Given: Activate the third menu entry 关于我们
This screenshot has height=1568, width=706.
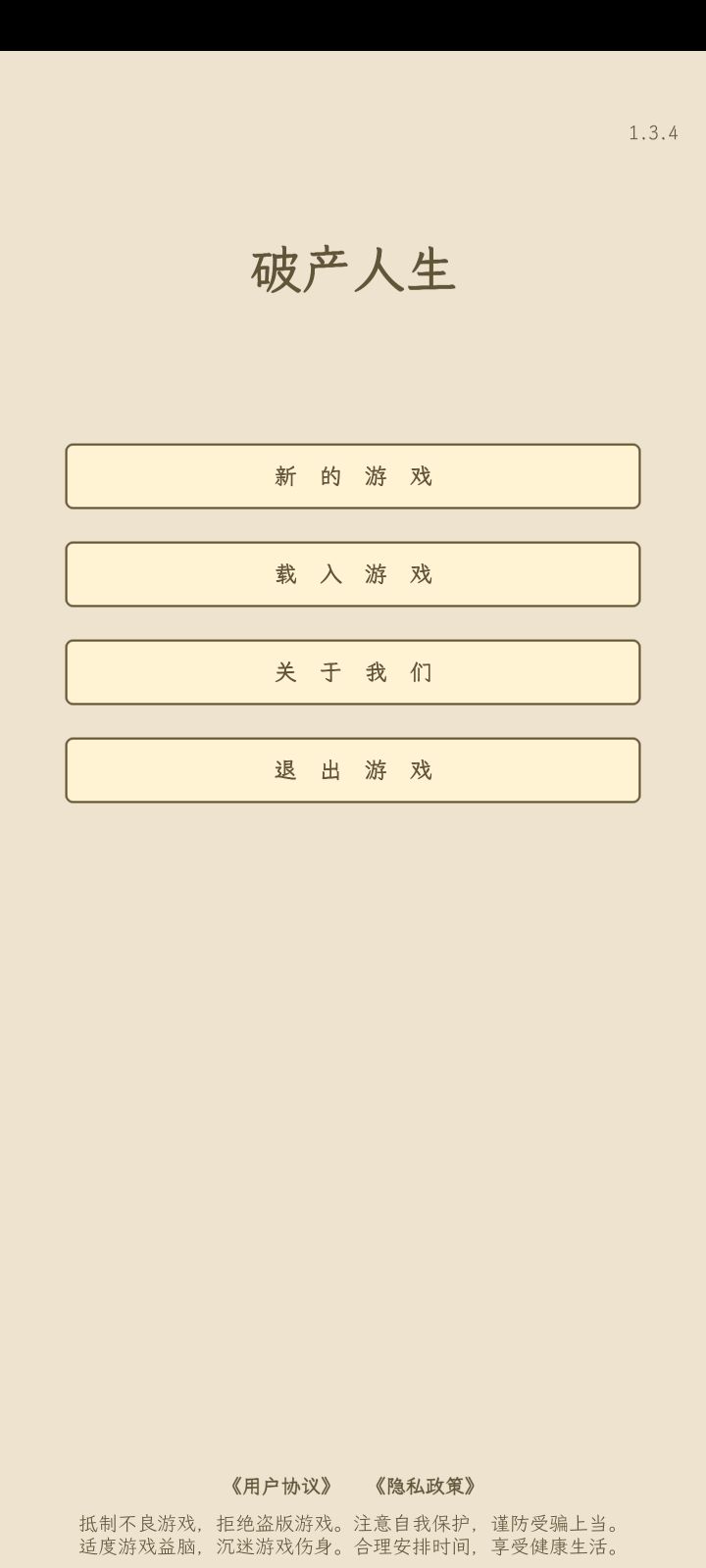Looking at the screenshot, I should pos(353,672).
